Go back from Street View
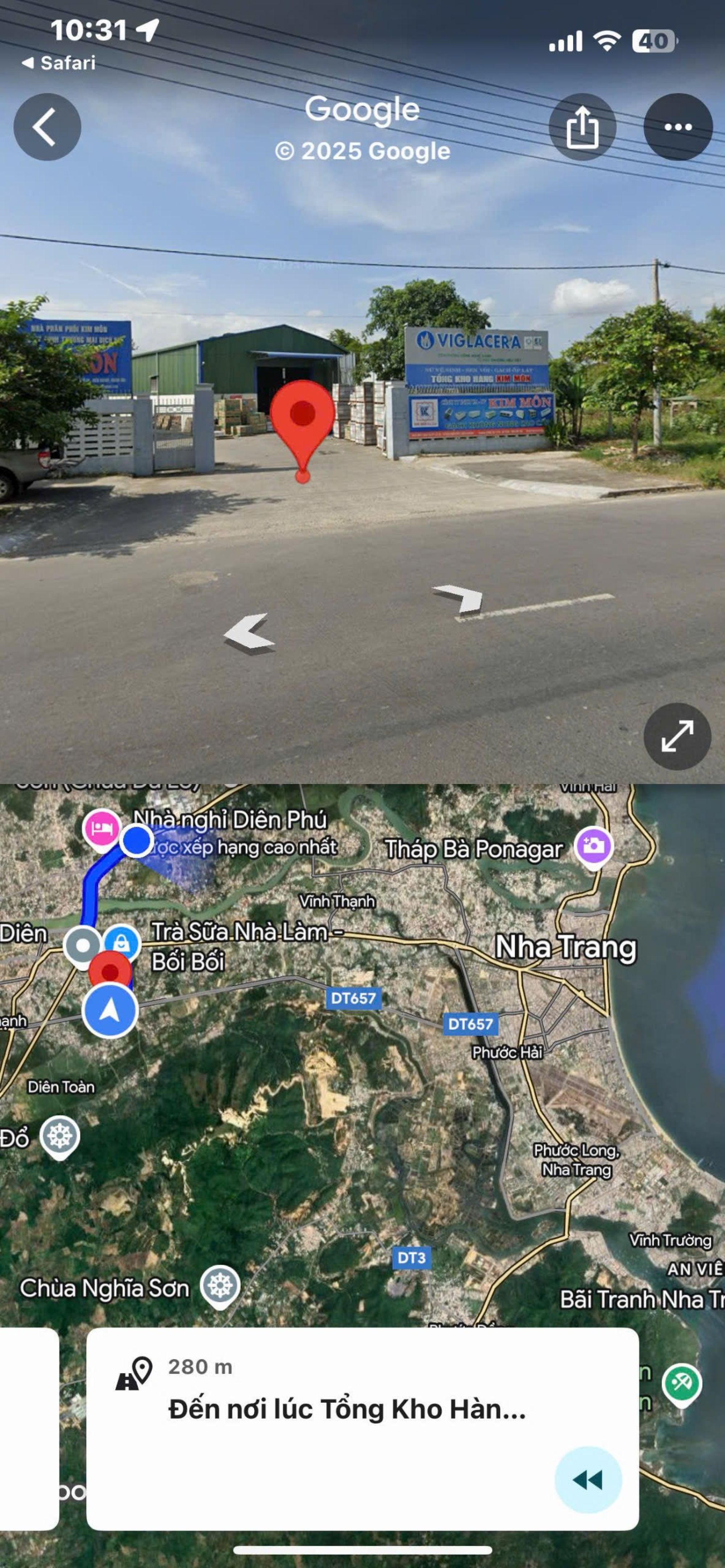The width and height of the screenshot is (725, 1568). 47,127
